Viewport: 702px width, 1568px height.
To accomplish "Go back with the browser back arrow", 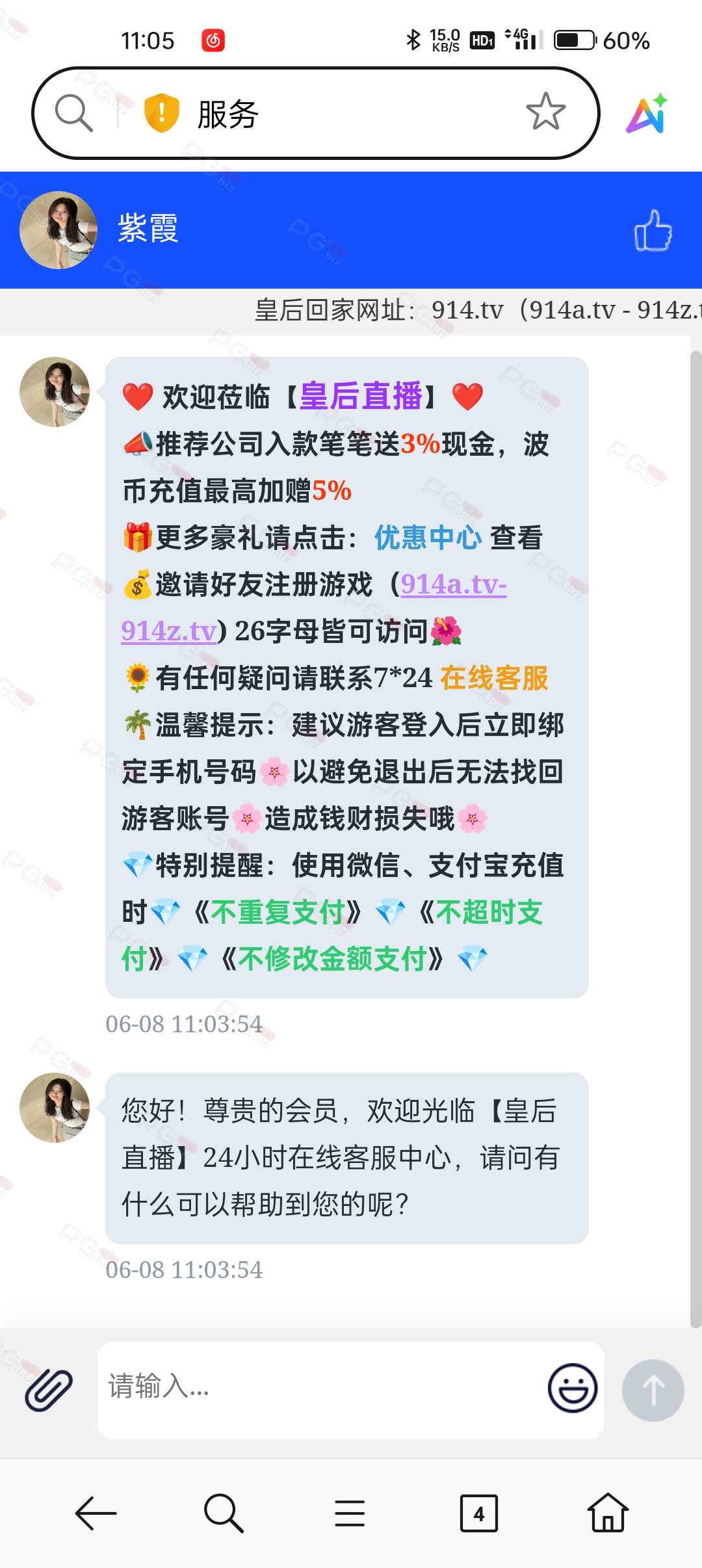I will pyautogui.click(x=96, y=1513).
